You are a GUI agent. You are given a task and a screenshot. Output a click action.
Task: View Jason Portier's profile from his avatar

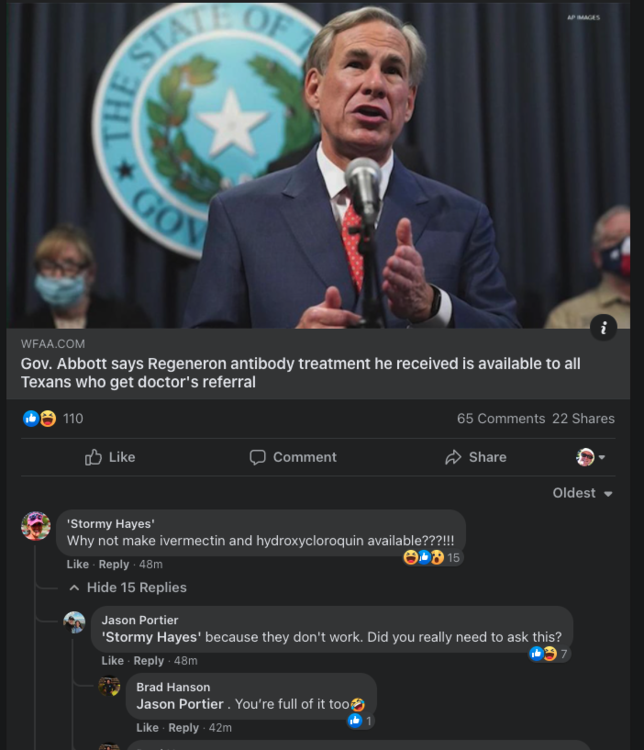[75, 622]
